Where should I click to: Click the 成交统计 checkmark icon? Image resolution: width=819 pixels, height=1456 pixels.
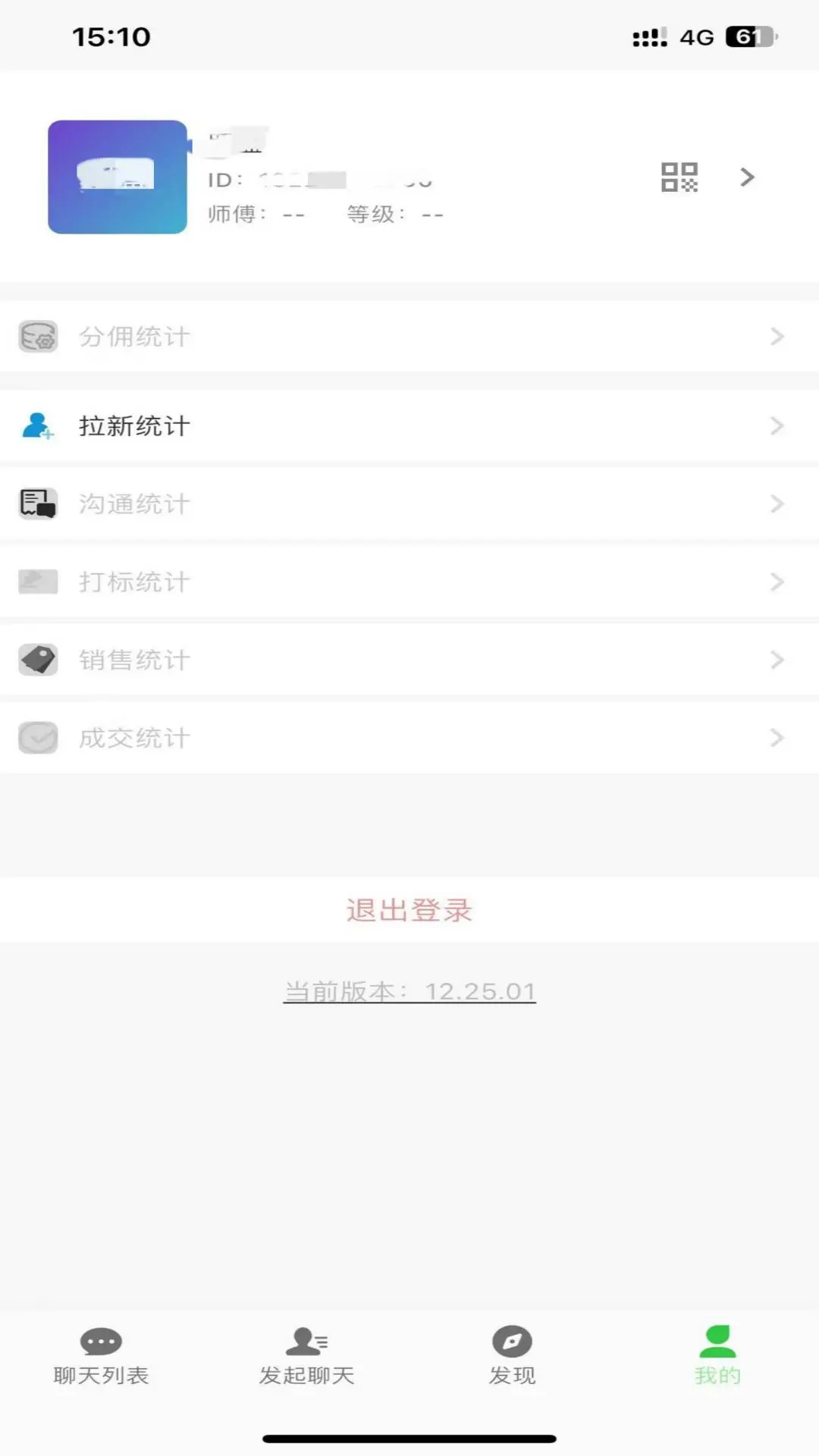36,737
